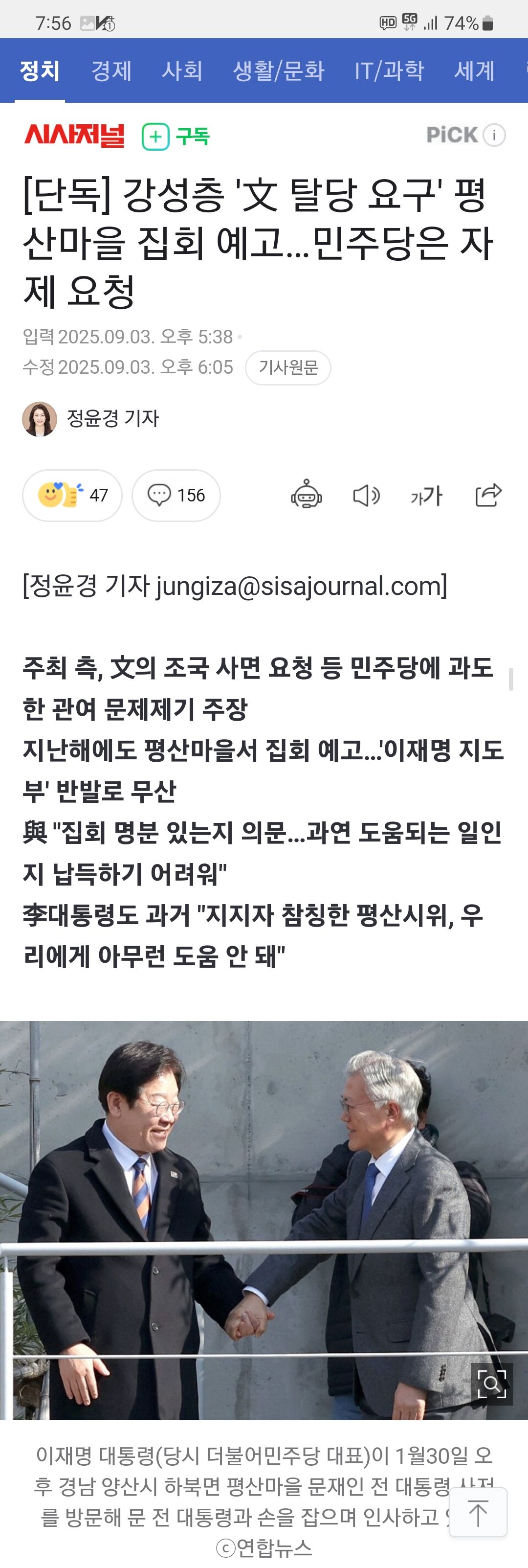Open the 시사저널 publisher page
The width and height of the screenshot is (528, 1568).
click(x=74, y=135)
